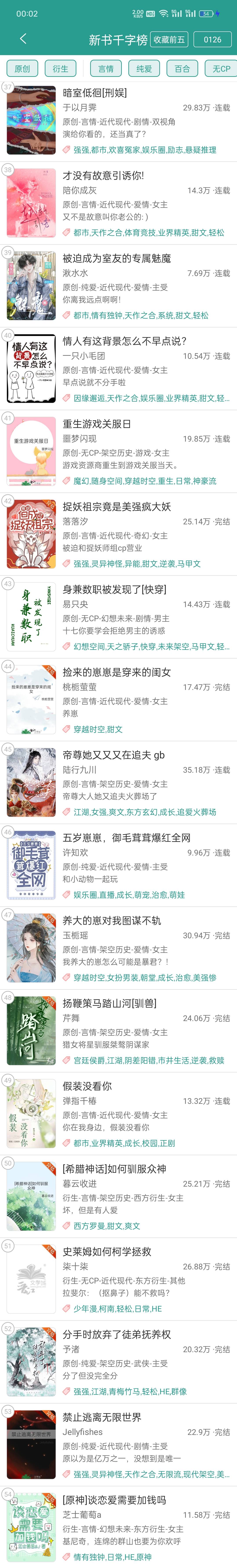The width and height of the screenshot is (237, 1568).
Task: Go back using the top-left arrow
Action: coord(23,39)
